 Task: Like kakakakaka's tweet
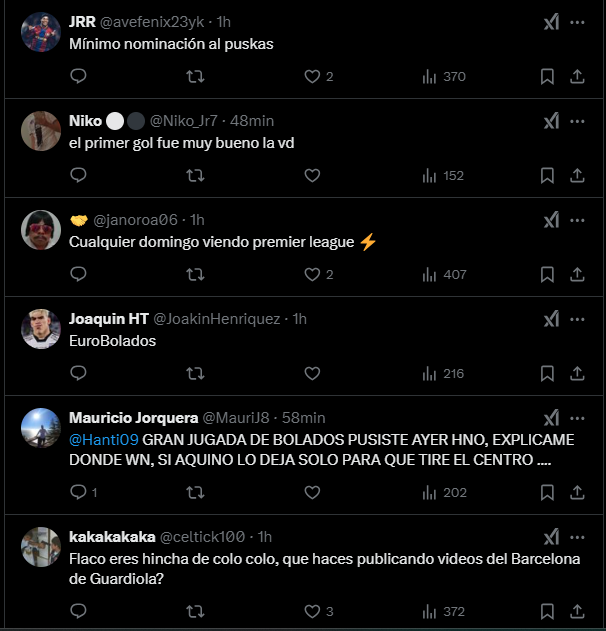click(311, 611)
